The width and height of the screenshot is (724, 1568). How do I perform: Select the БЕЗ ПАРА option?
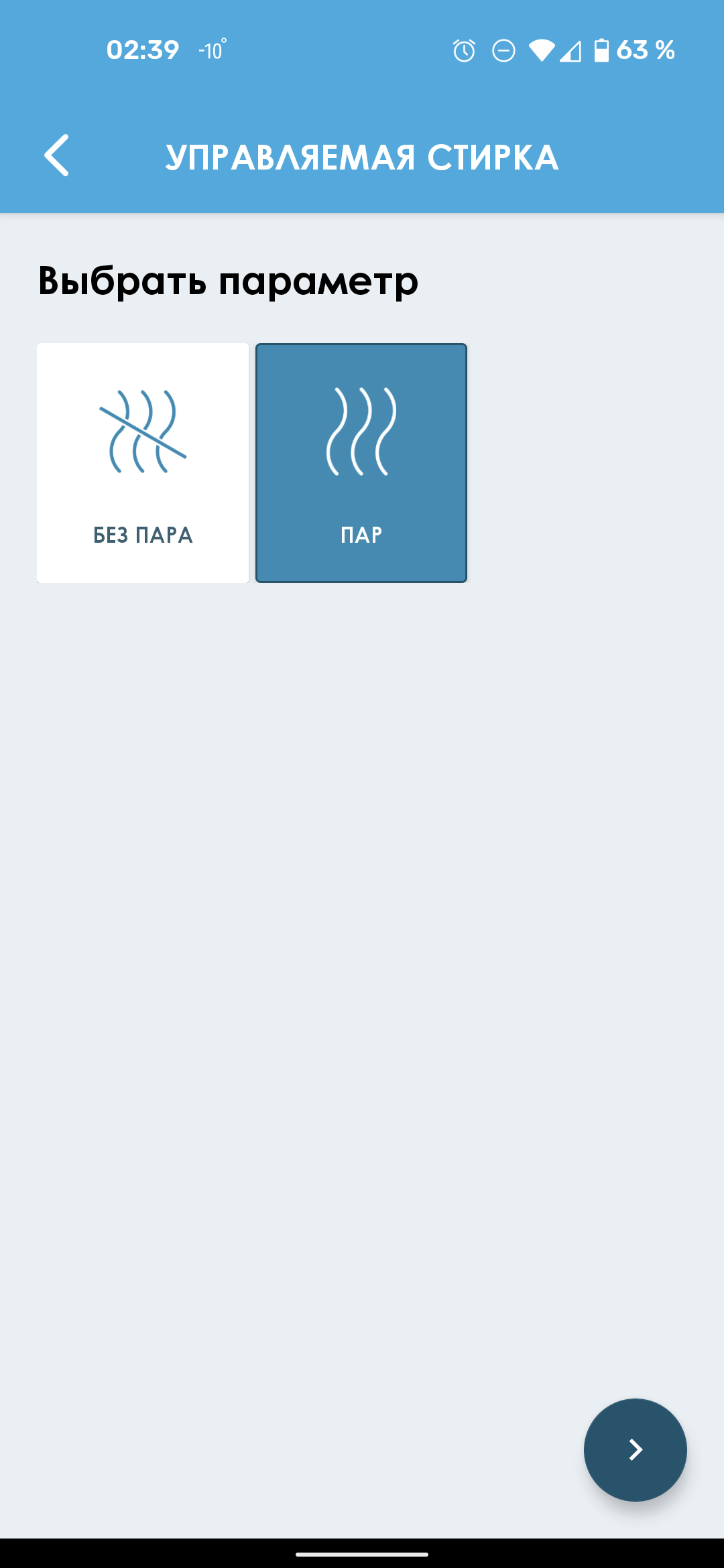(x=143, y=462)
